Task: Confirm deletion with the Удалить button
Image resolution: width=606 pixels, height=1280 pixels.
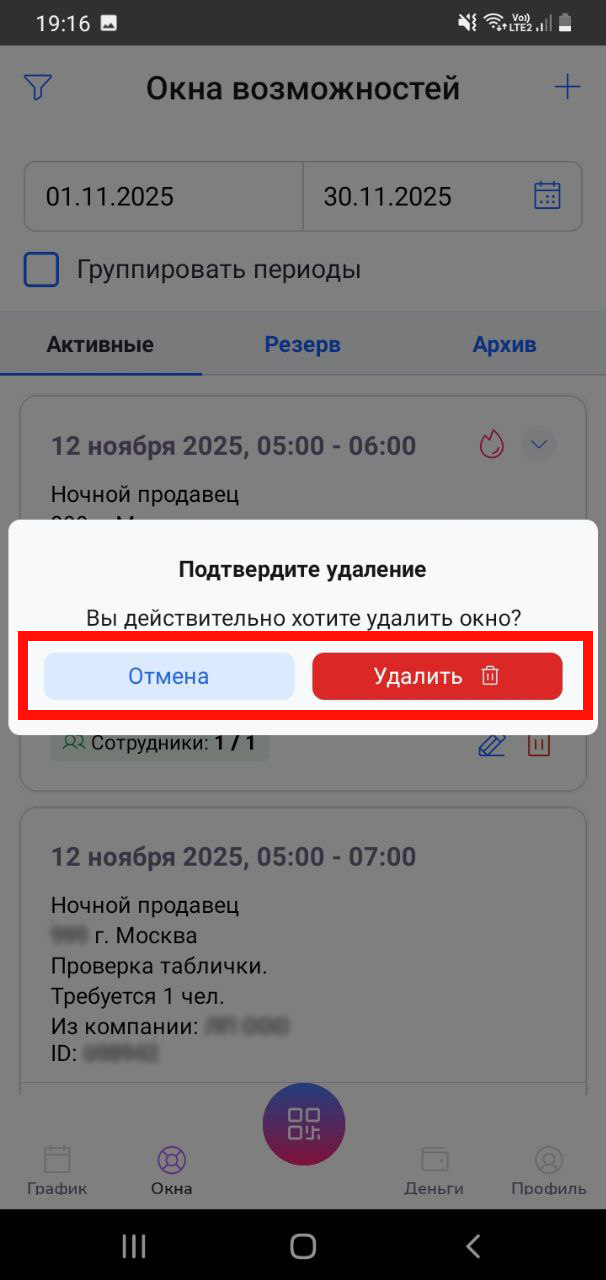Action: point(437,676)
